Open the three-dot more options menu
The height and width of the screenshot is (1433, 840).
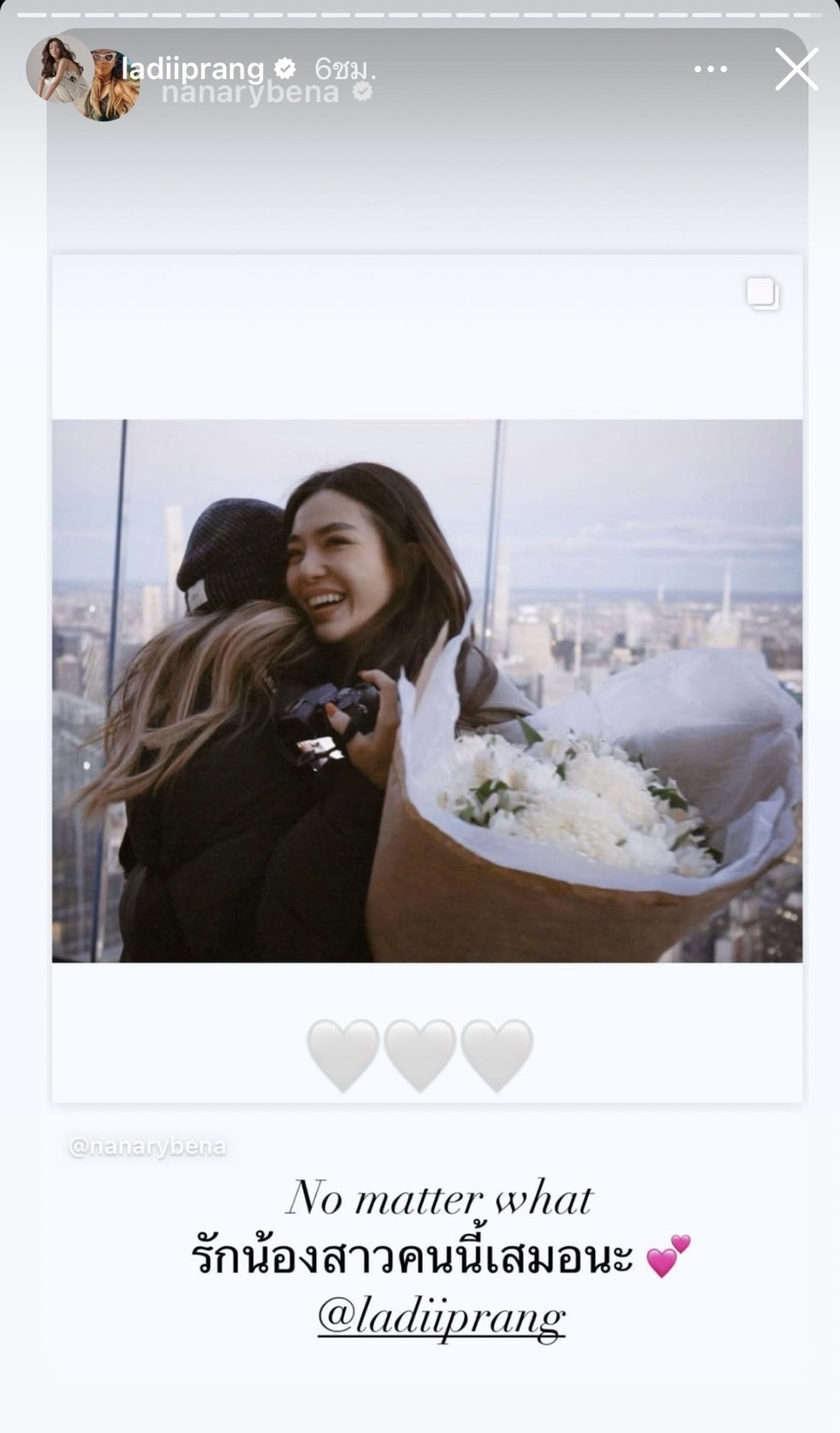click(711, 69)
